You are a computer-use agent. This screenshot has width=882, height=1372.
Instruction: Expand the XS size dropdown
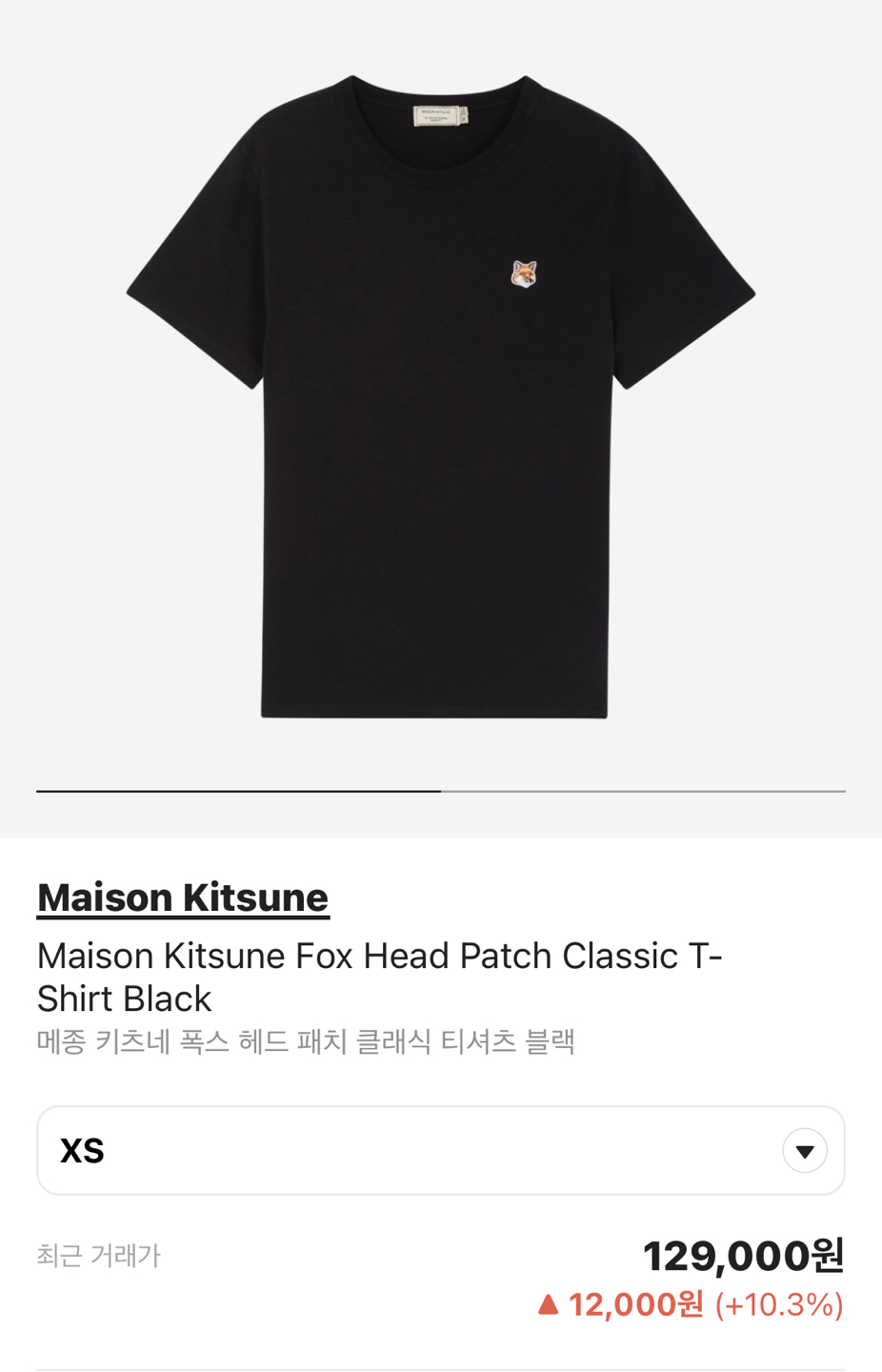point(804,1151)
